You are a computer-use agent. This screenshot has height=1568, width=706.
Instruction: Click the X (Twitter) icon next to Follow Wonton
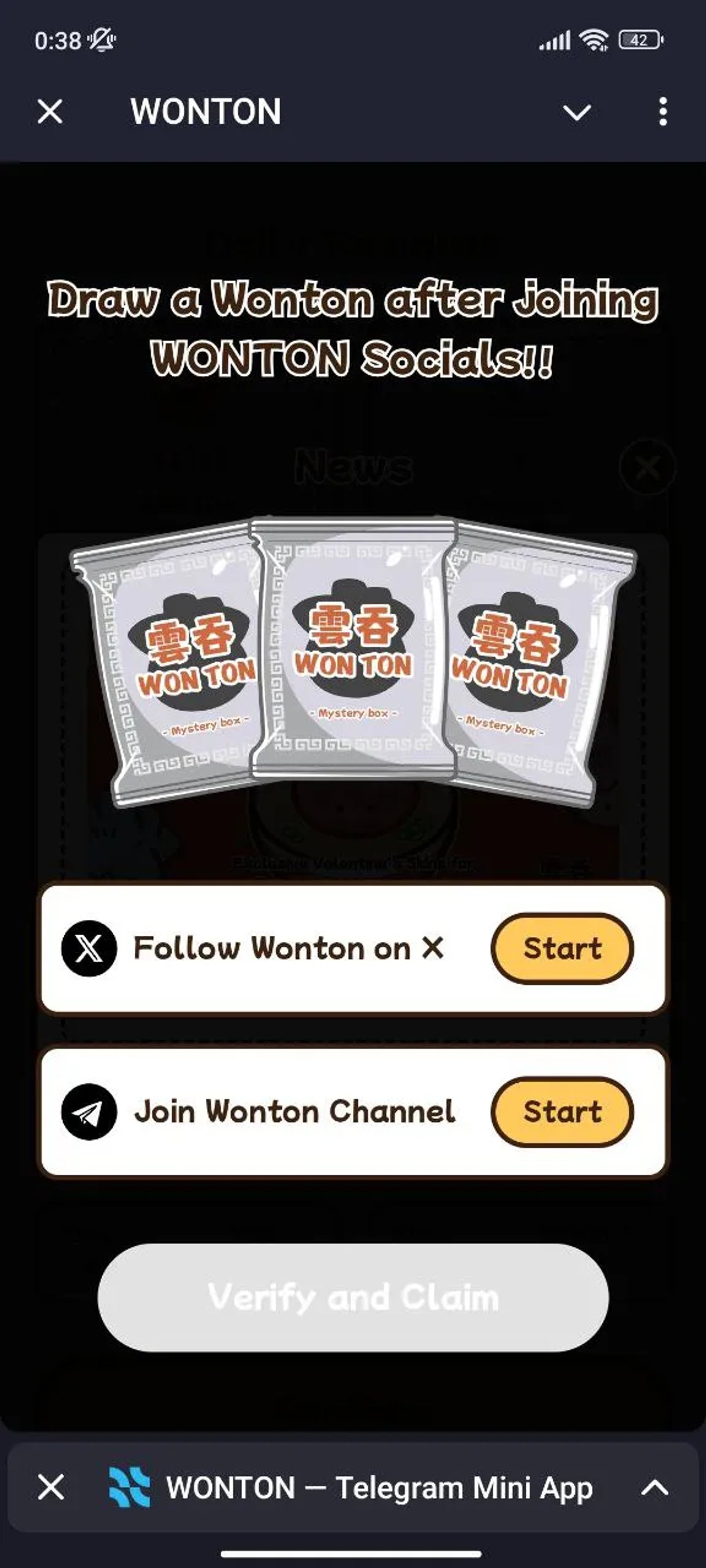pos(89,948)
